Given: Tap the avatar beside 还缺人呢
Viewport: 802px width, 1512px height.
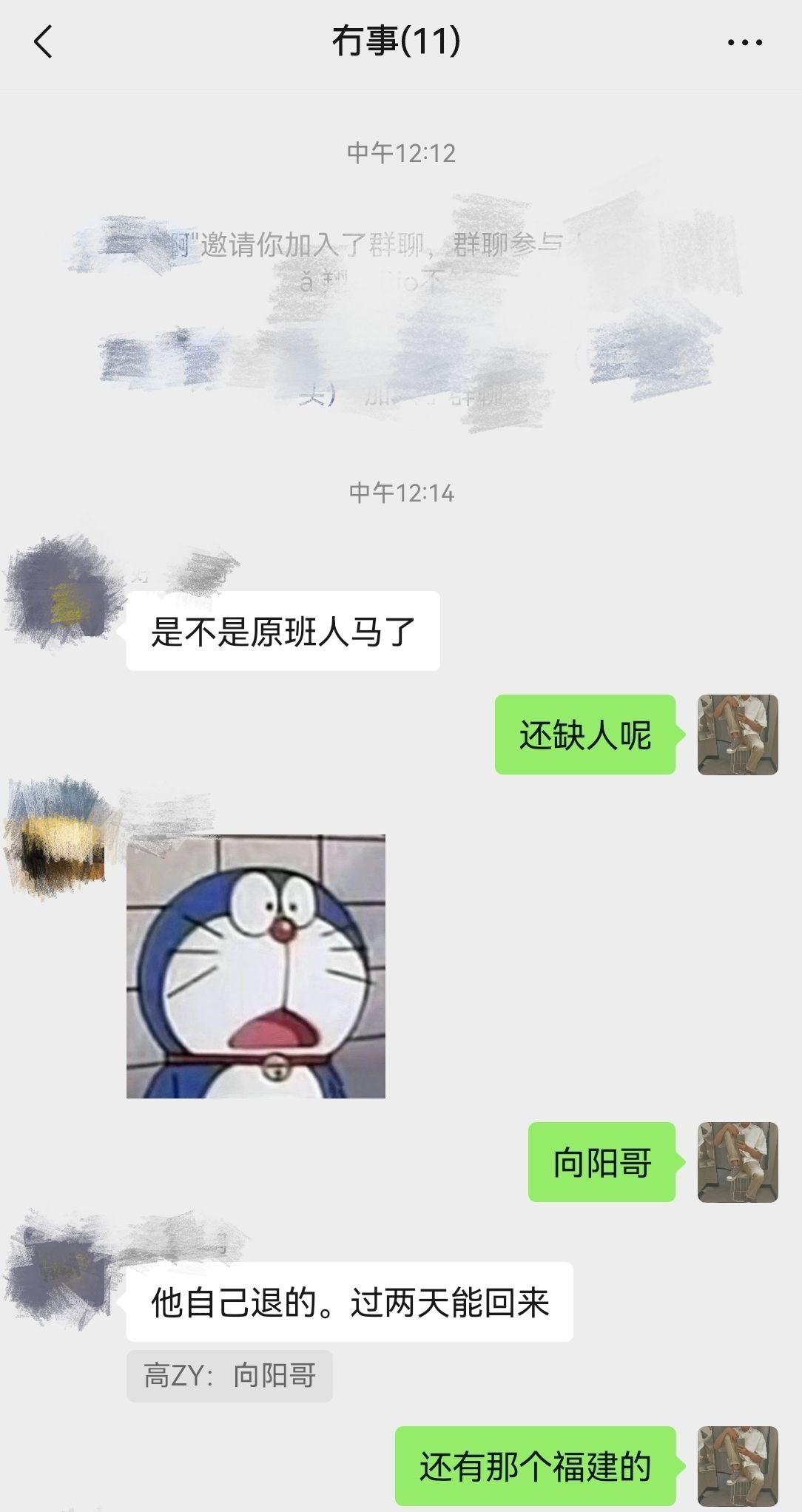Looking at the screenshot, I should click(x=738, y=735).
